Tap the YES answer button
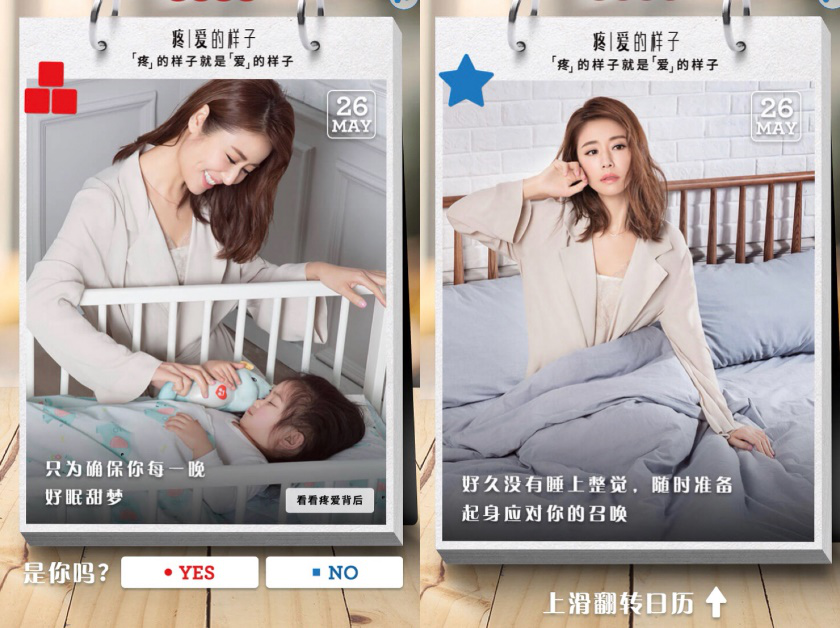This screenshot has width=840, height=628. [x=189, y=573]
